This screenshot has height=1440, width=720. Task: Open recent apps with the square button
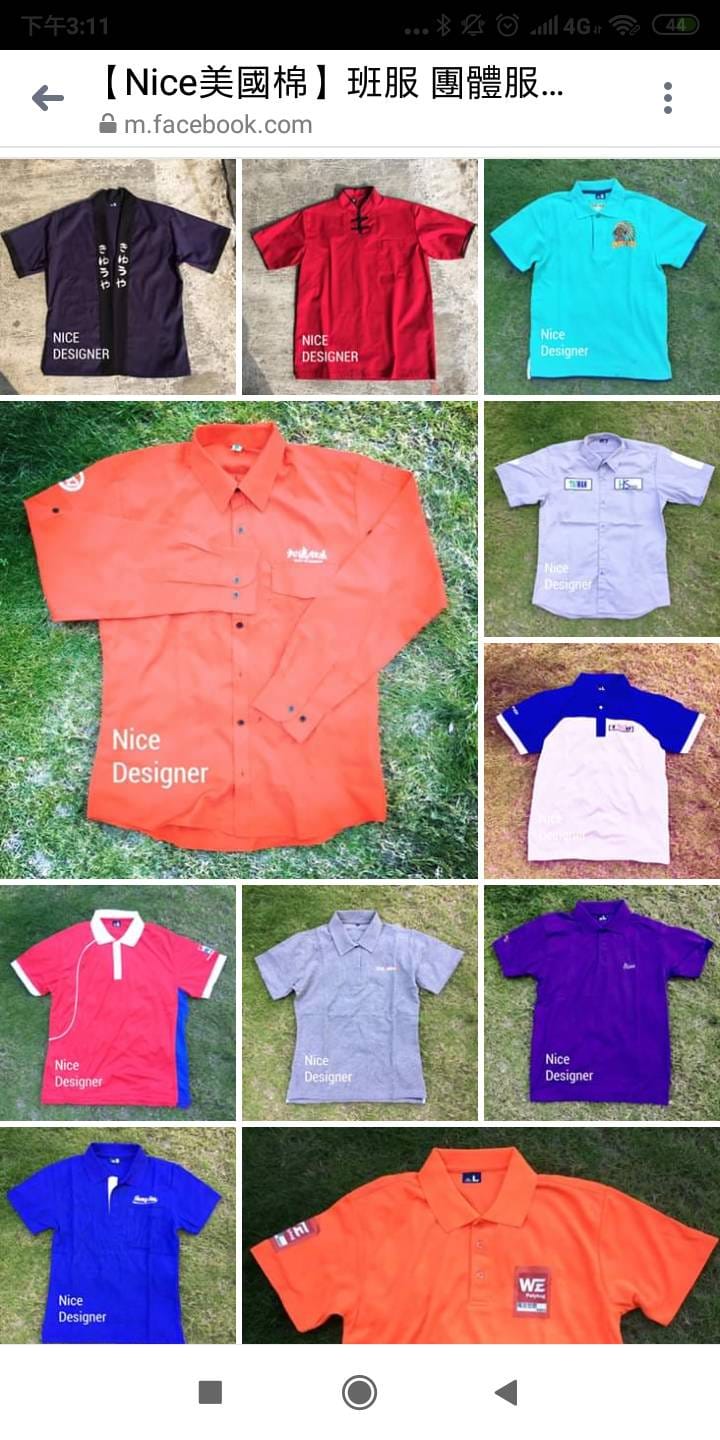(210, 1392)
